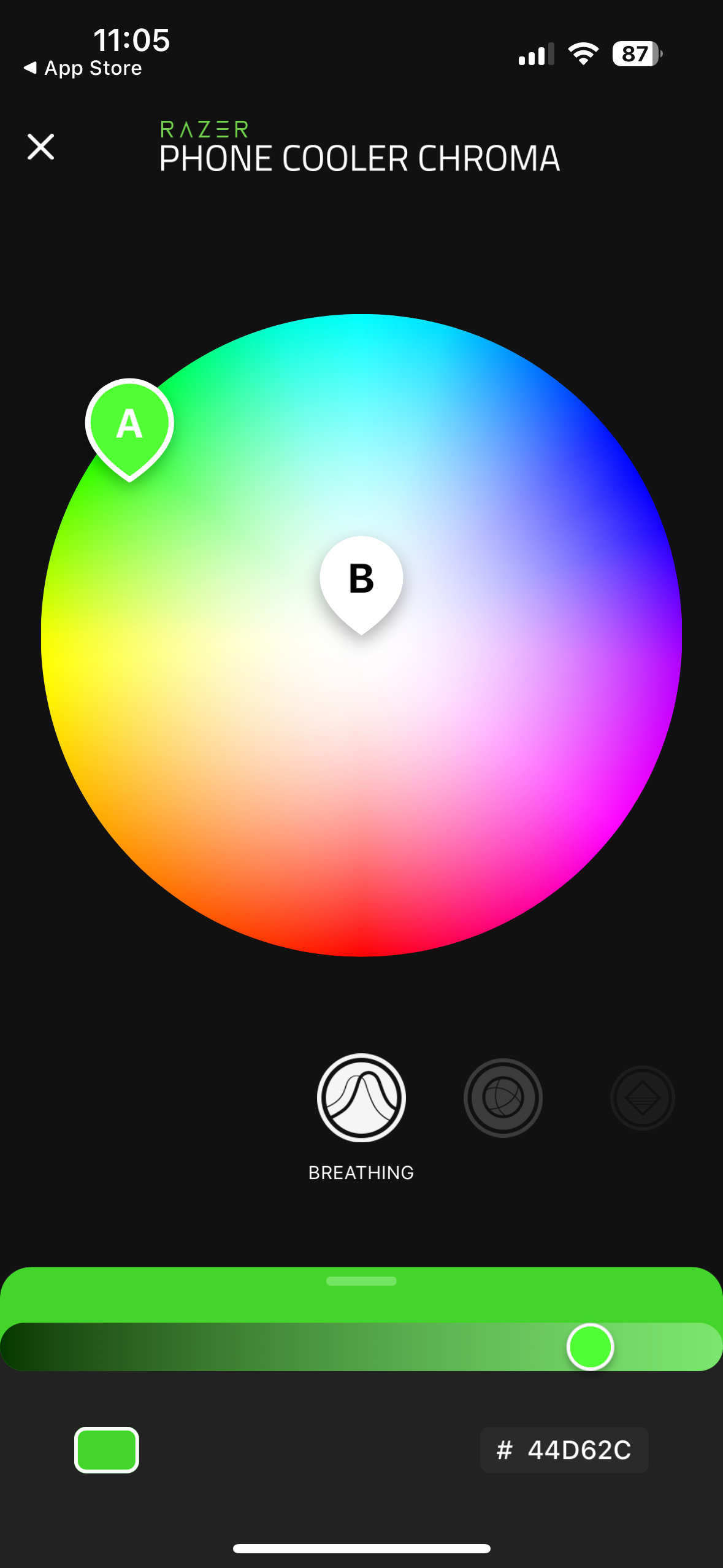Tap the green color preview swatch

(107, 1450)
